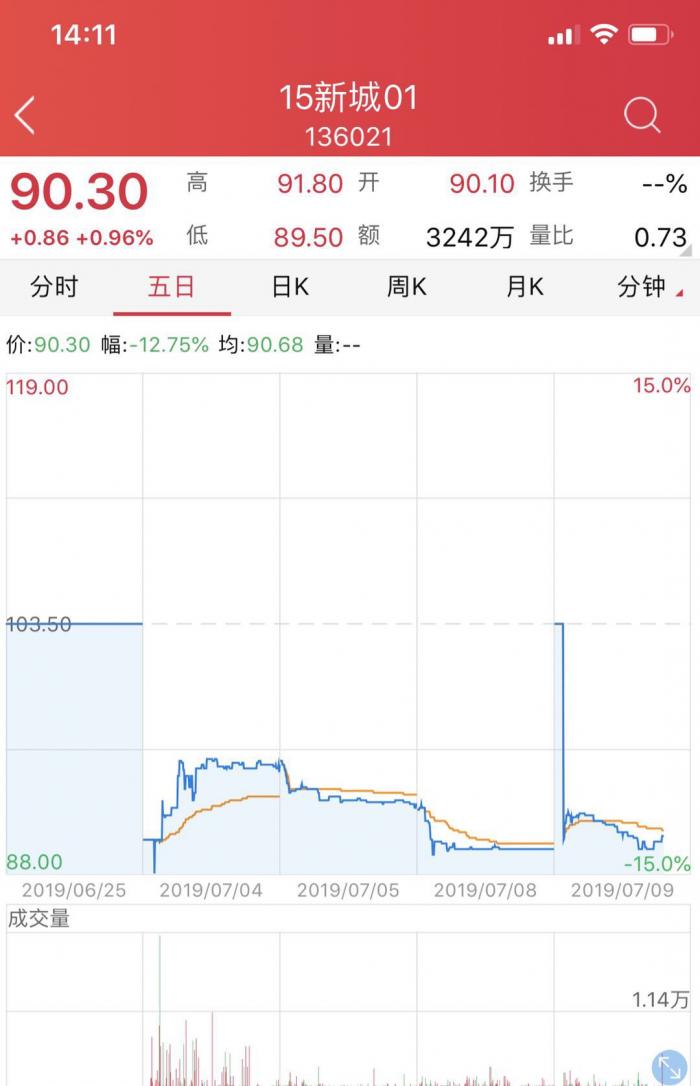The width and height of the screenshot is (700, 1086).
Task: View the 月K chart tab
Action: [524, 288]
